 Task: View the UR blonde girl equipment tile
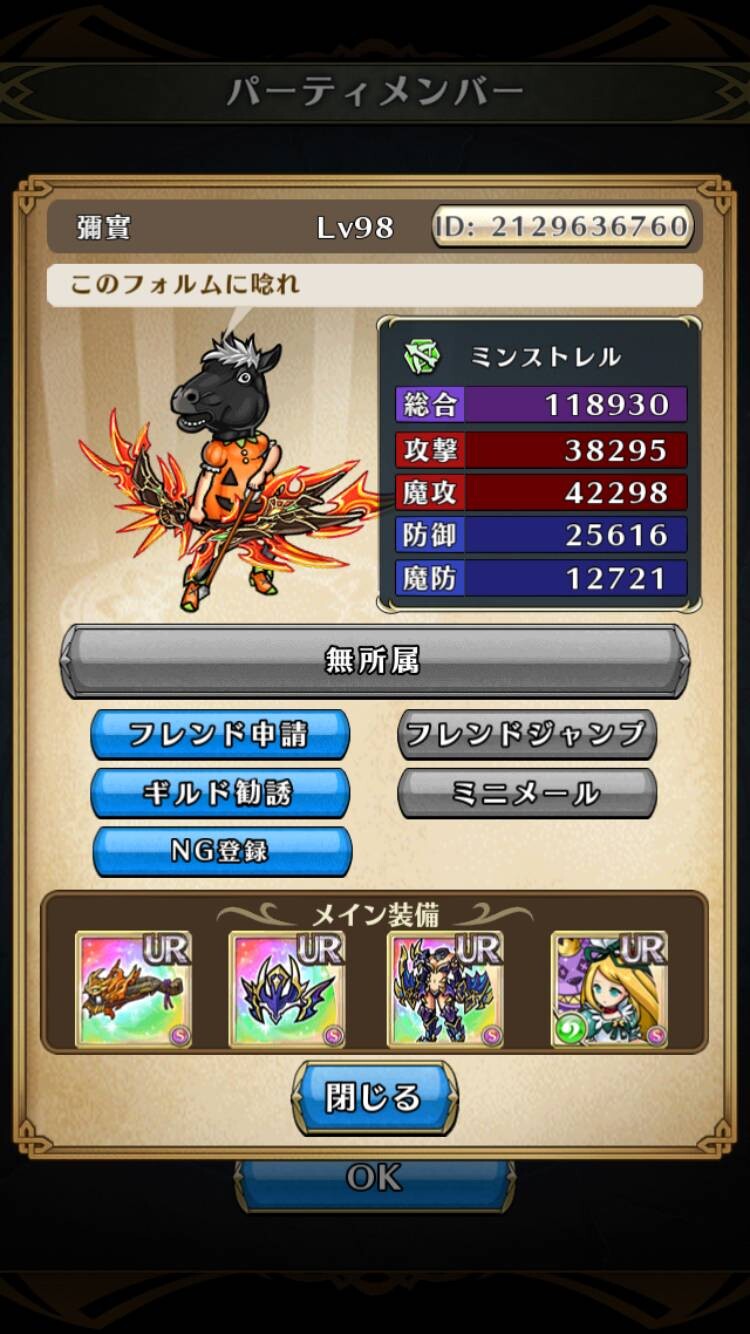[x=609, y=989]
